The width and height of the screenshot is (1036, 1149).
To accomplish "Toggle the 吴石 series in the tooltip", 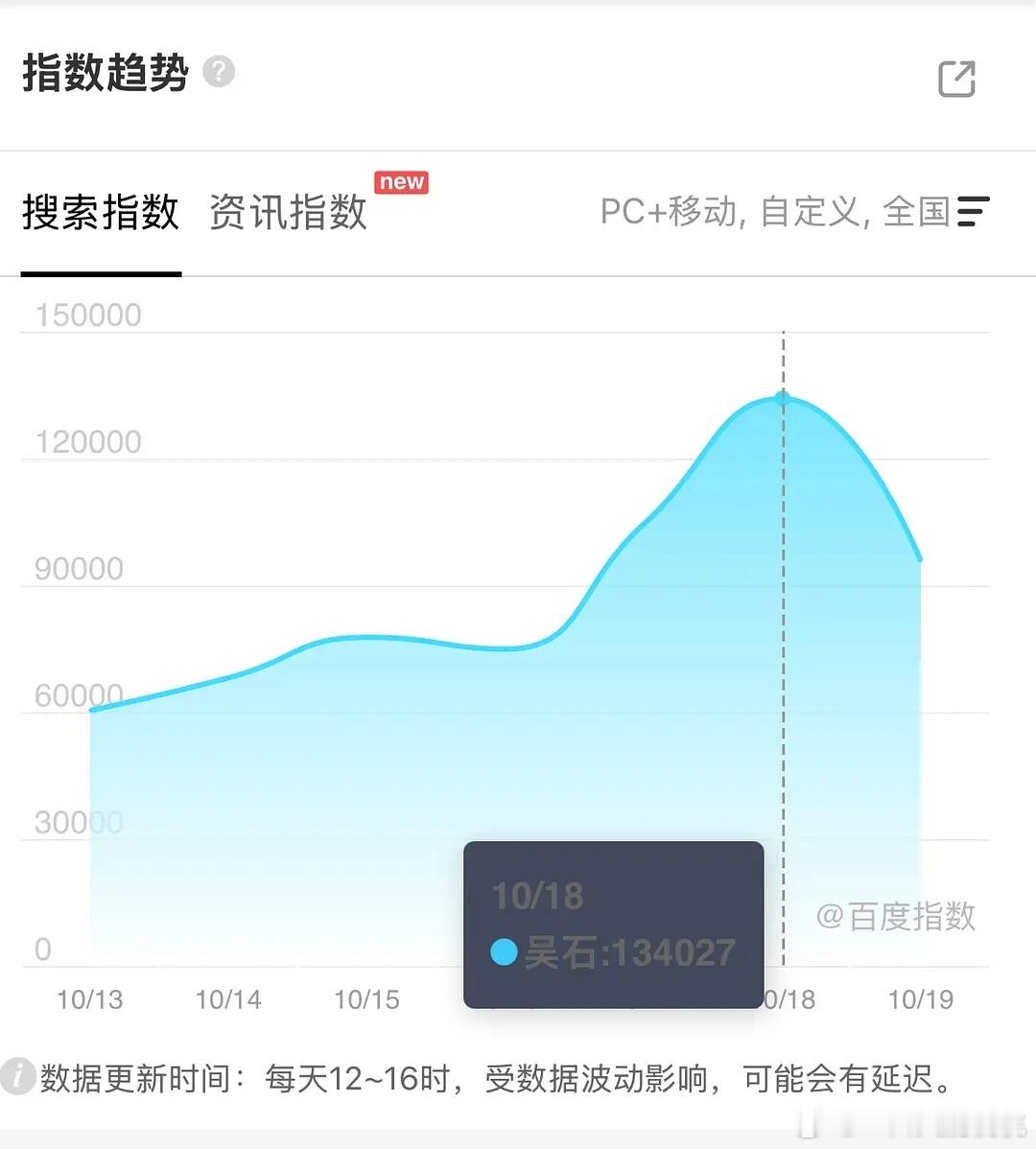I will tap(627, 952).
